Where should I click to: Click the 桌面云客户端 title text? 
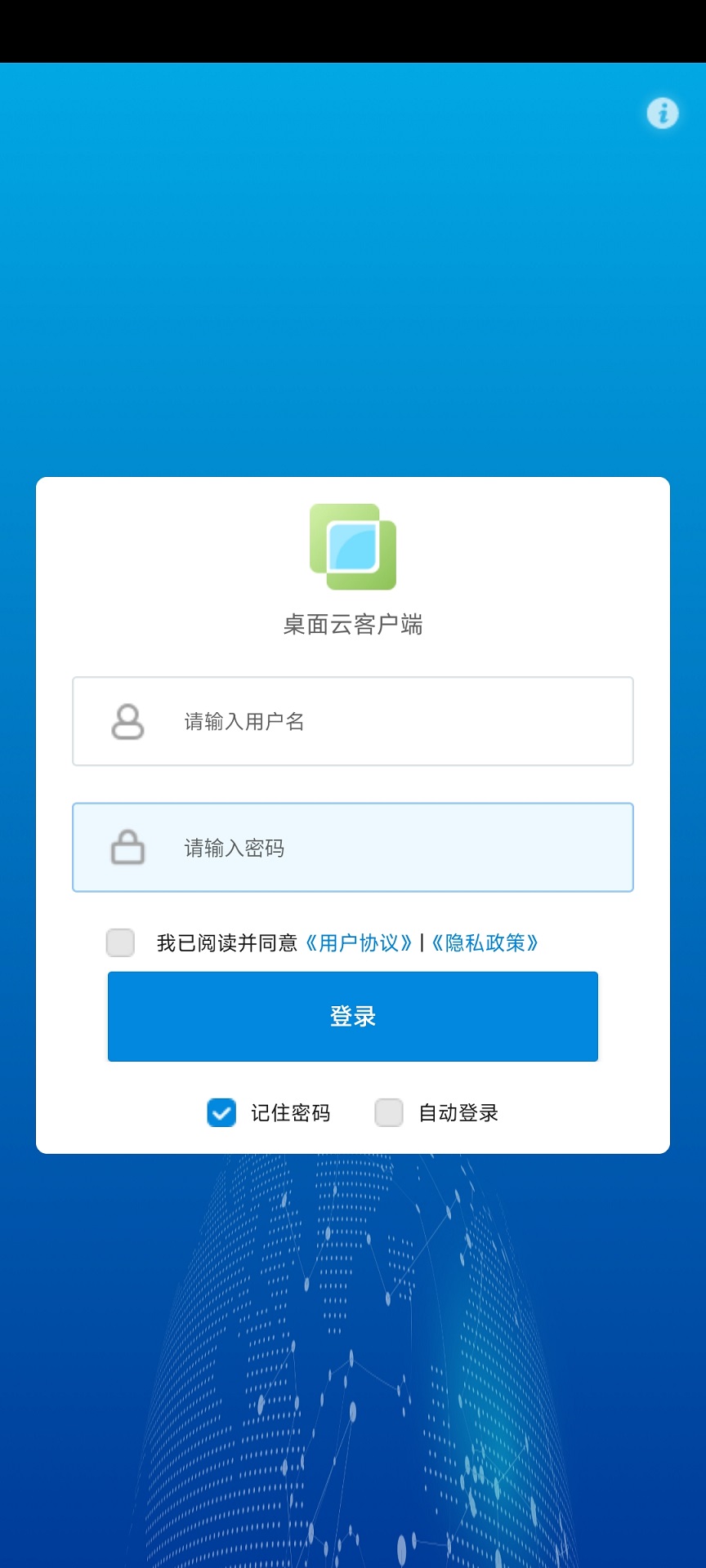coord(352,625)
